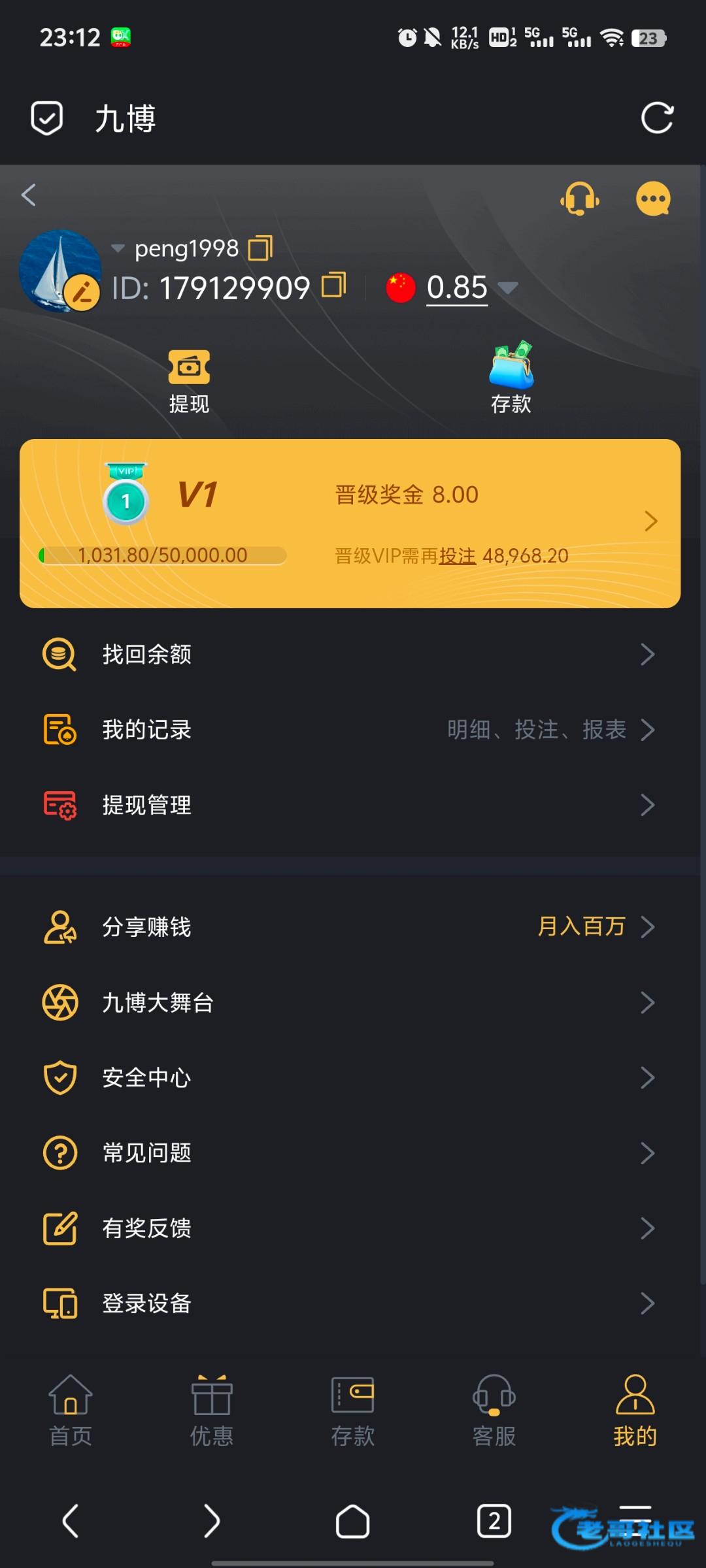
Task: Copy the ID 179129909
Action: [333, 286]
